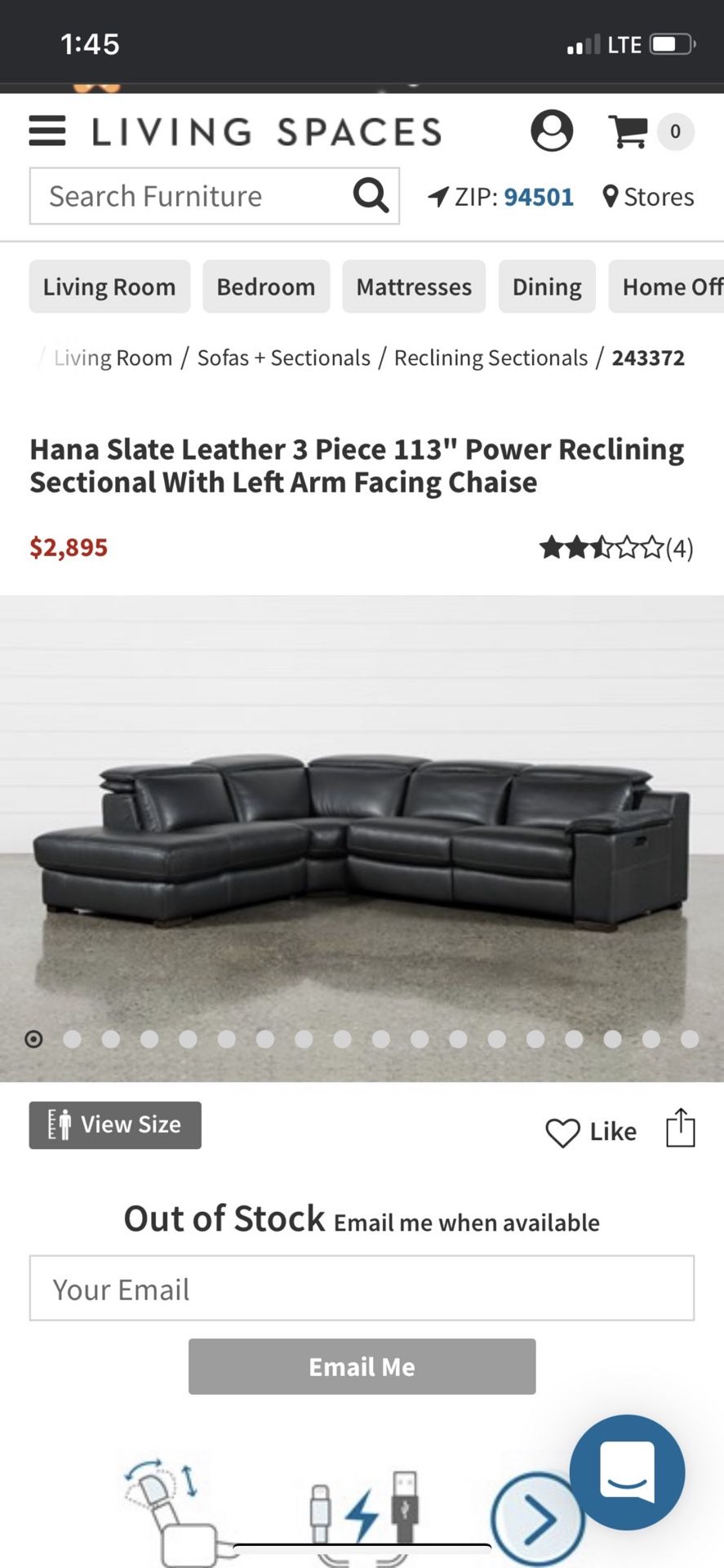Image resolution: width=724 pixels, height=1568 pixels.
Task: Open the Stores locator
Action: (x=649, y=197)
